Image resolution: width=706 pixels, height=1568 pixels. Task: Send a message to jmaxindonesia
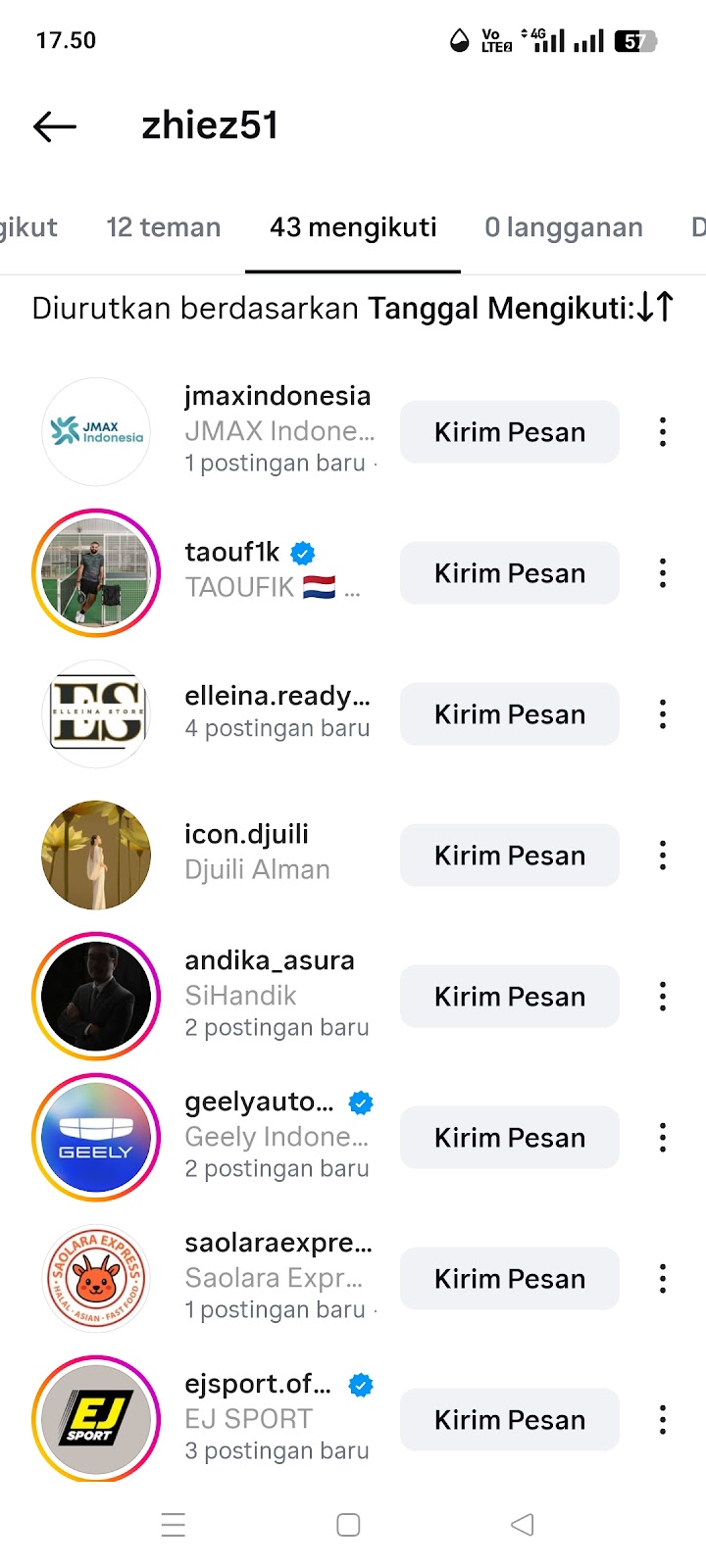pyautogui.click(x=510, y=432)
